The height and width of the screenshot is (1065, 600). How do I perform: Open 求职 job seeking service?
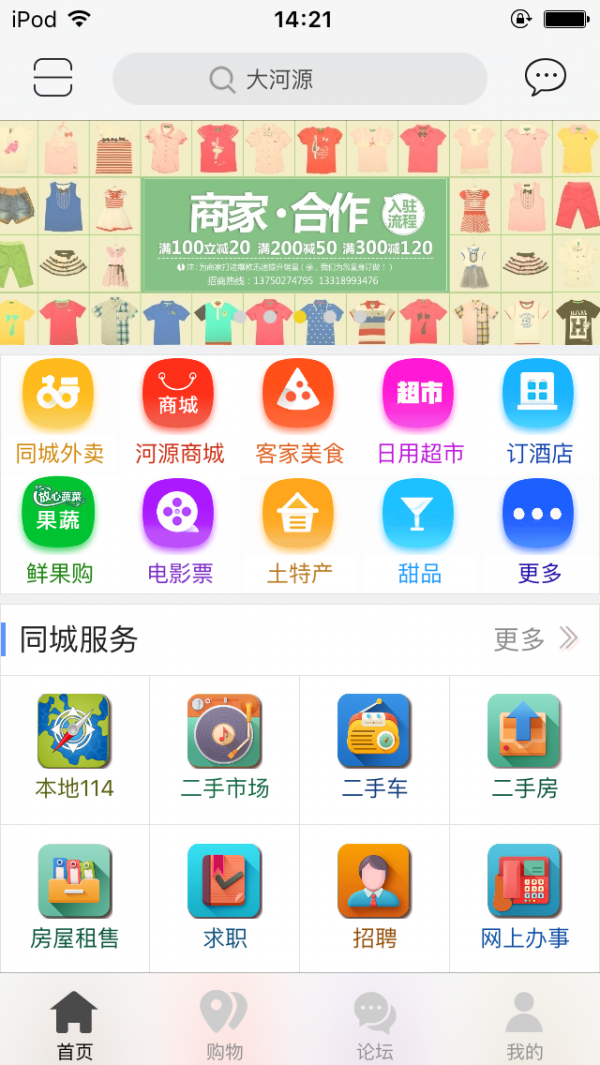pos(225,897)
